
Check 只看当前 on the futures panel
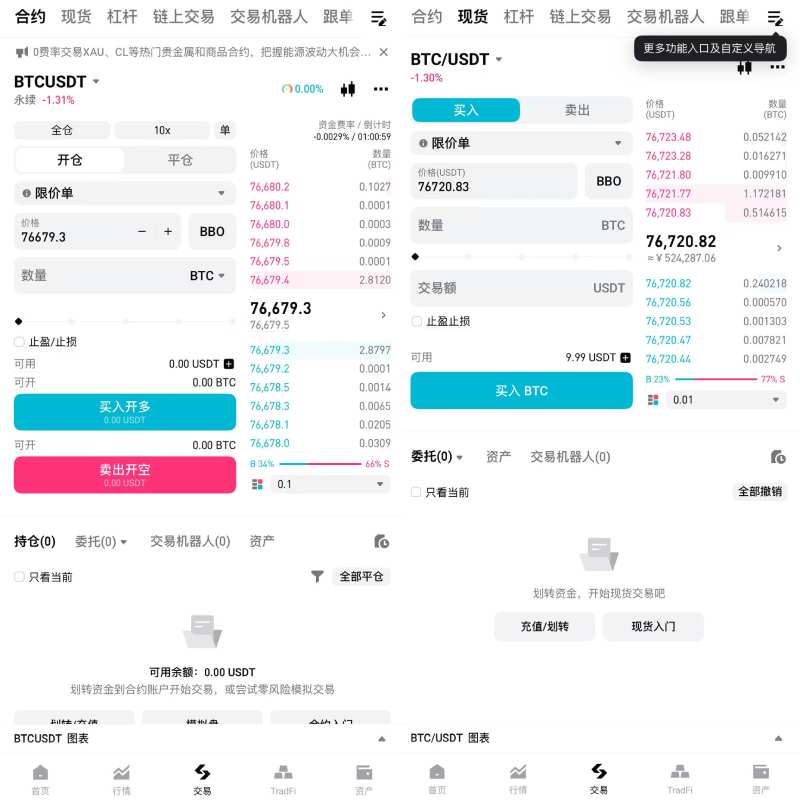tap(17, 576)
